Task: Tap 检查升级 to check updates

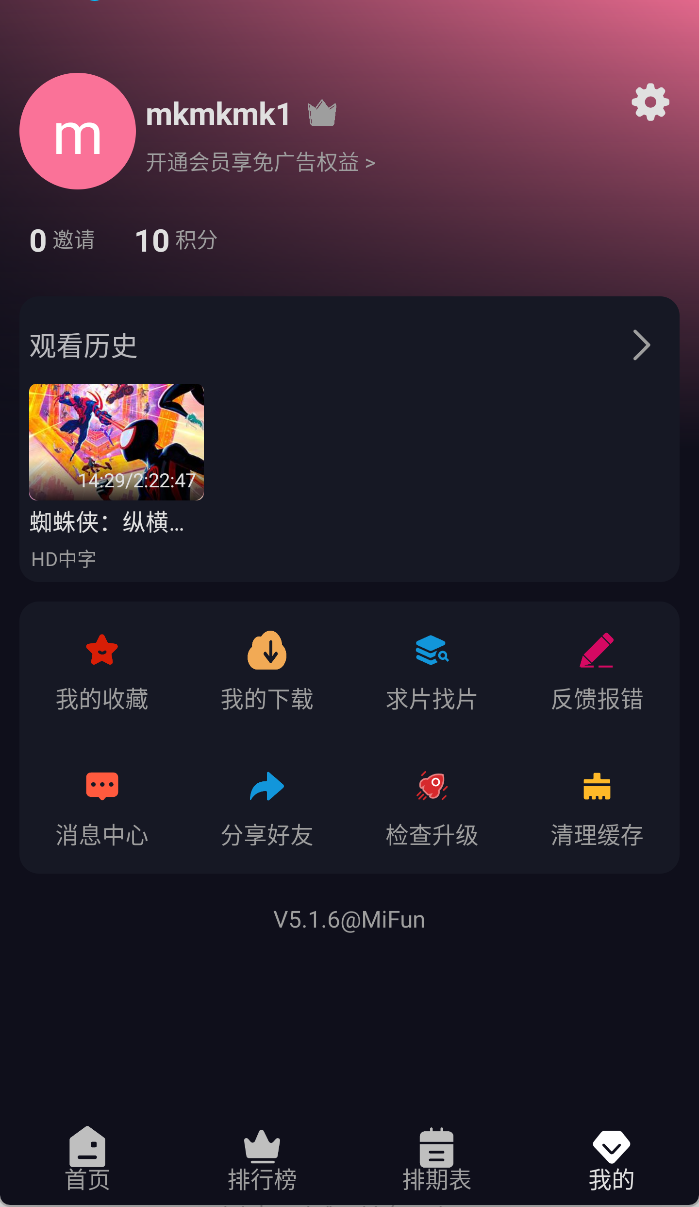Action: pyautogui.click(x=432, y=808)
